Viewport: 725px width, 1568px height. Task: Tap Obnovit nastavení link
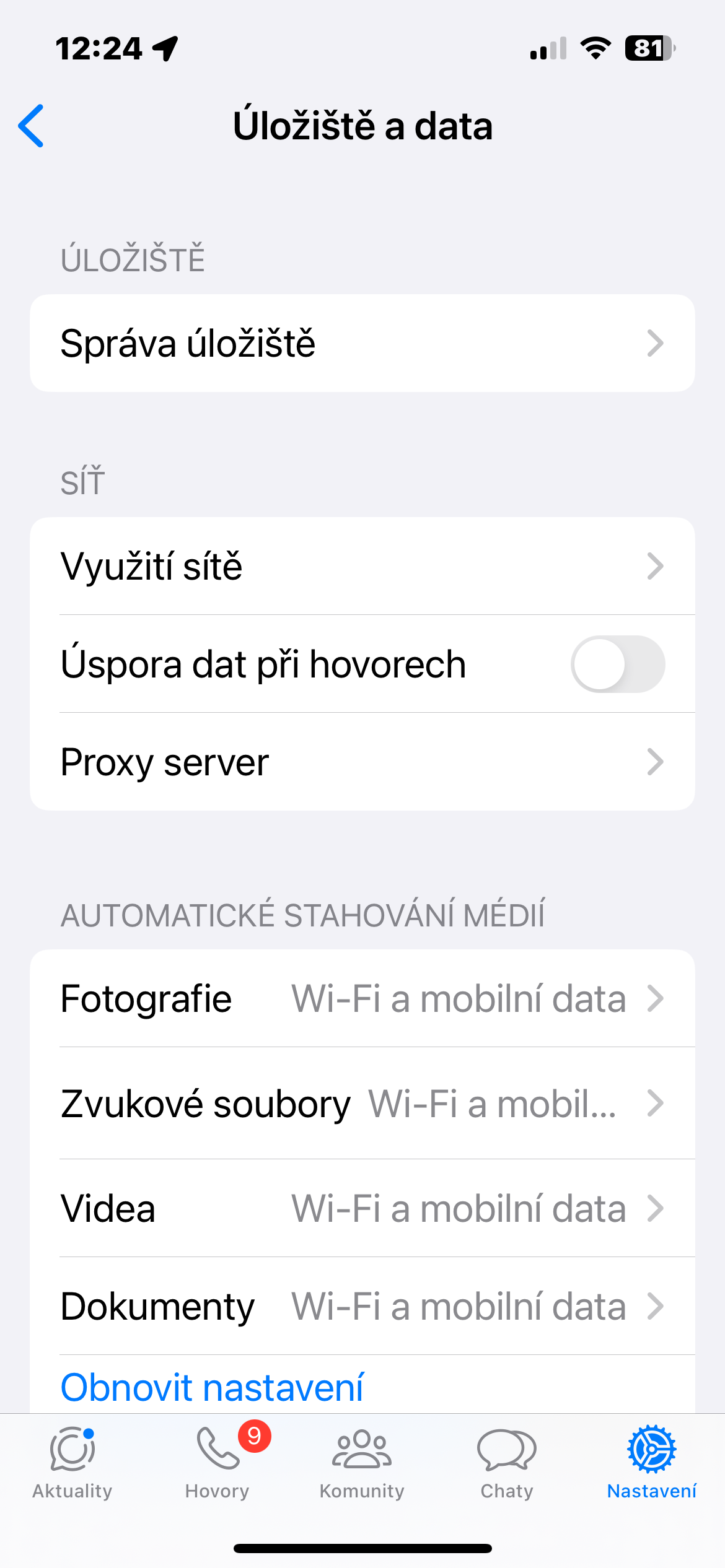[x=212, y=1387]
